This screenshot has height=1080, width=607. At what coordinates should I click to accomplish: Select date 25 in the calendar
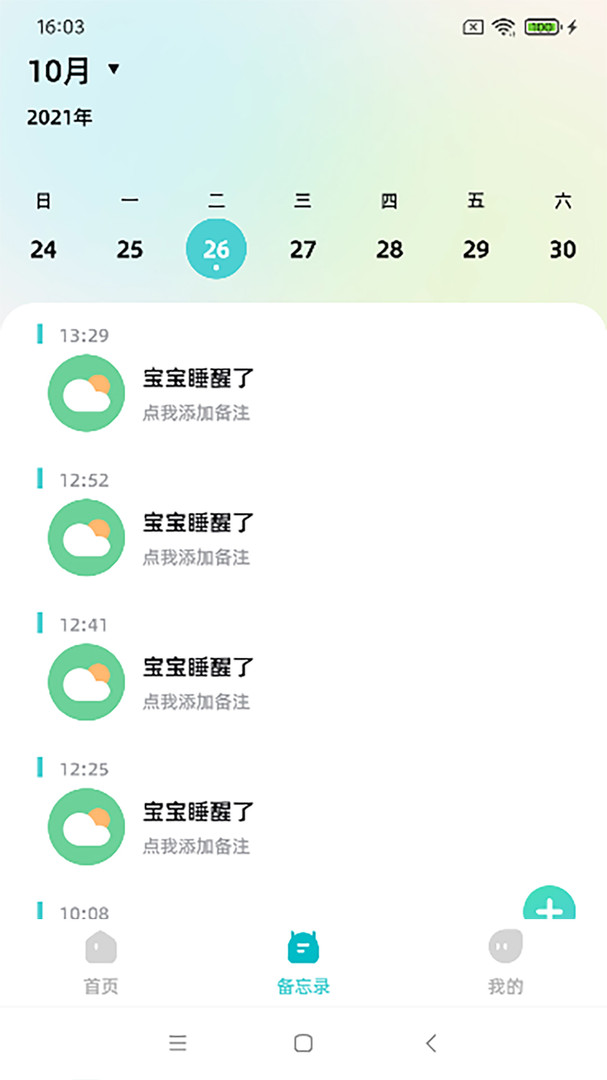pyautogui.click(x=130, y=249)
